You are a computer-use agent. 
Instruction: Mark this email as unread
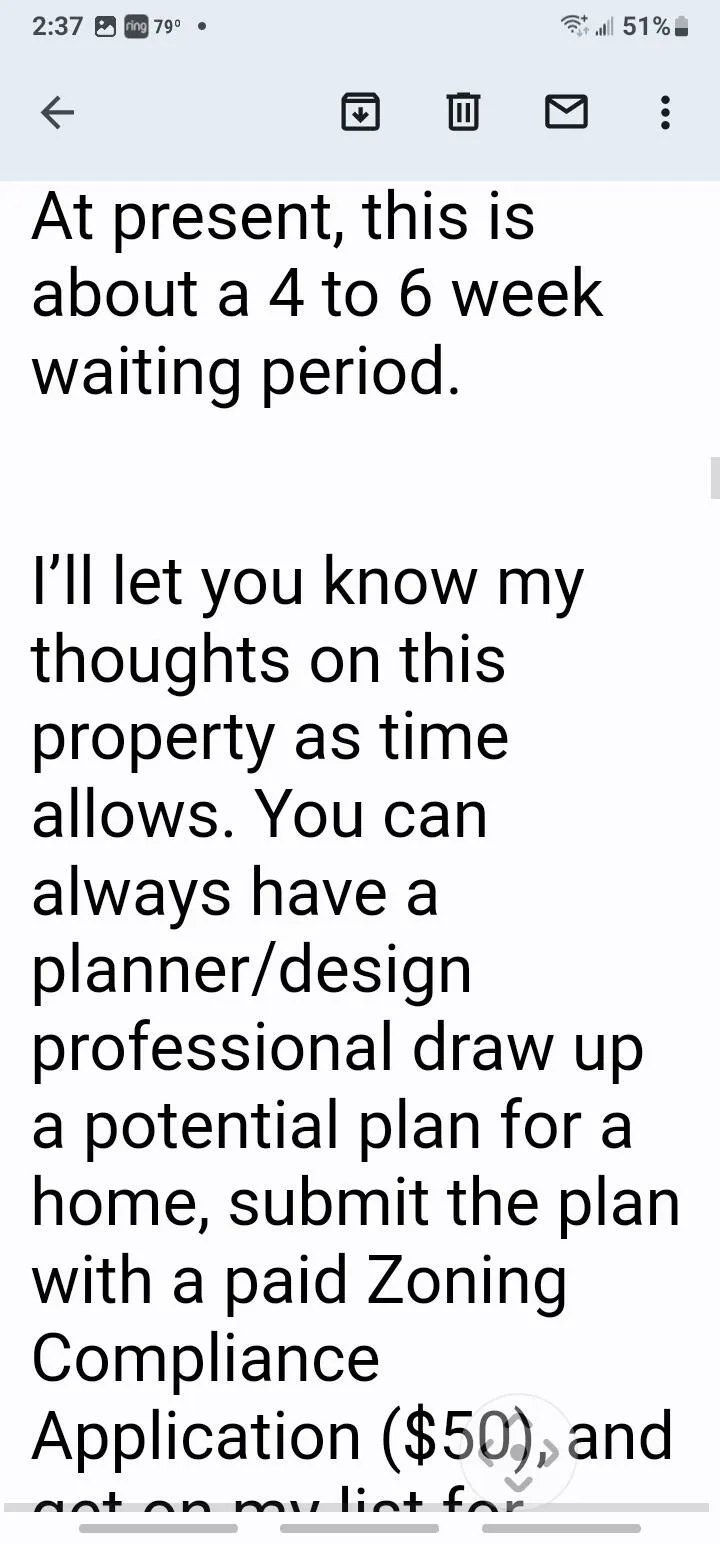click(566, 112)
